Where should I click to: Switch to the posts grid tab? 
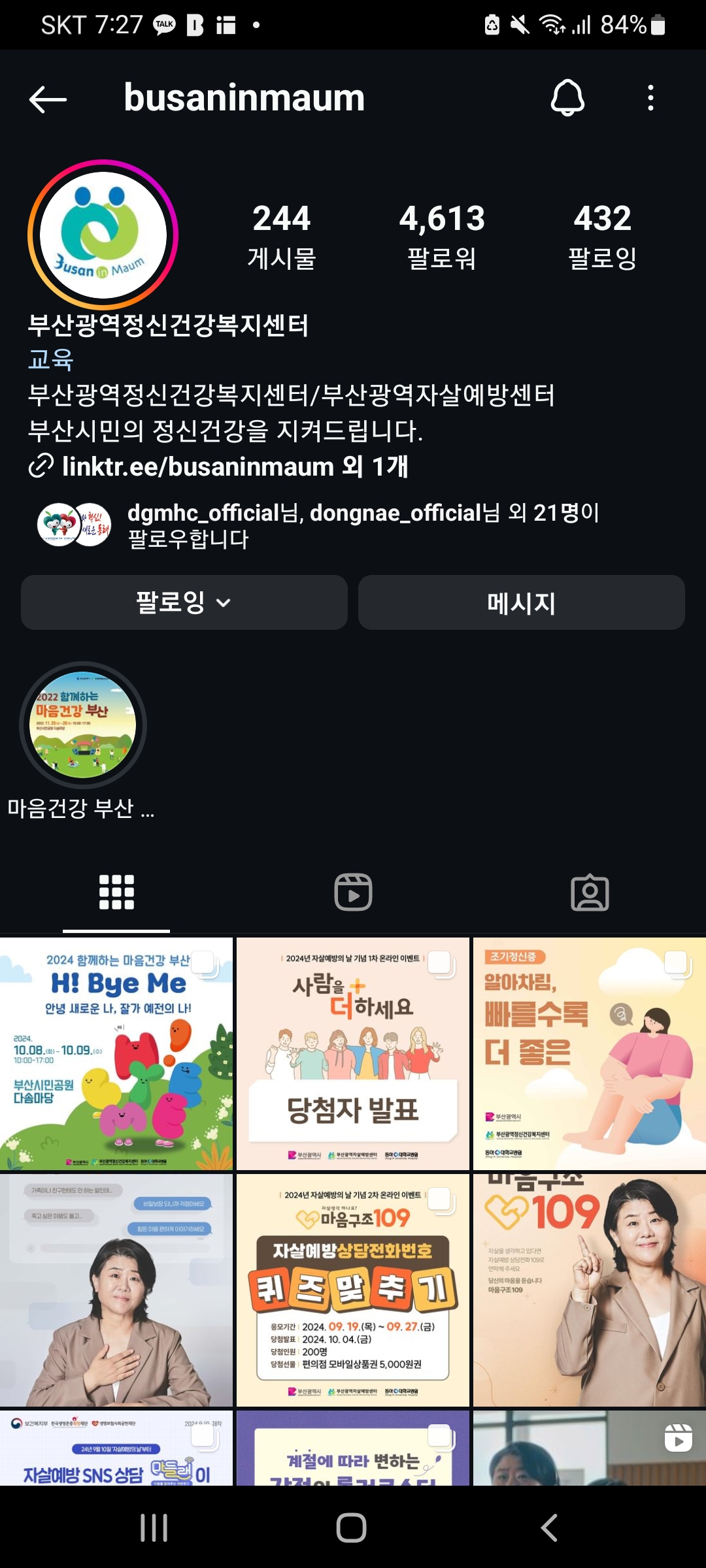[x=116, y=892]
